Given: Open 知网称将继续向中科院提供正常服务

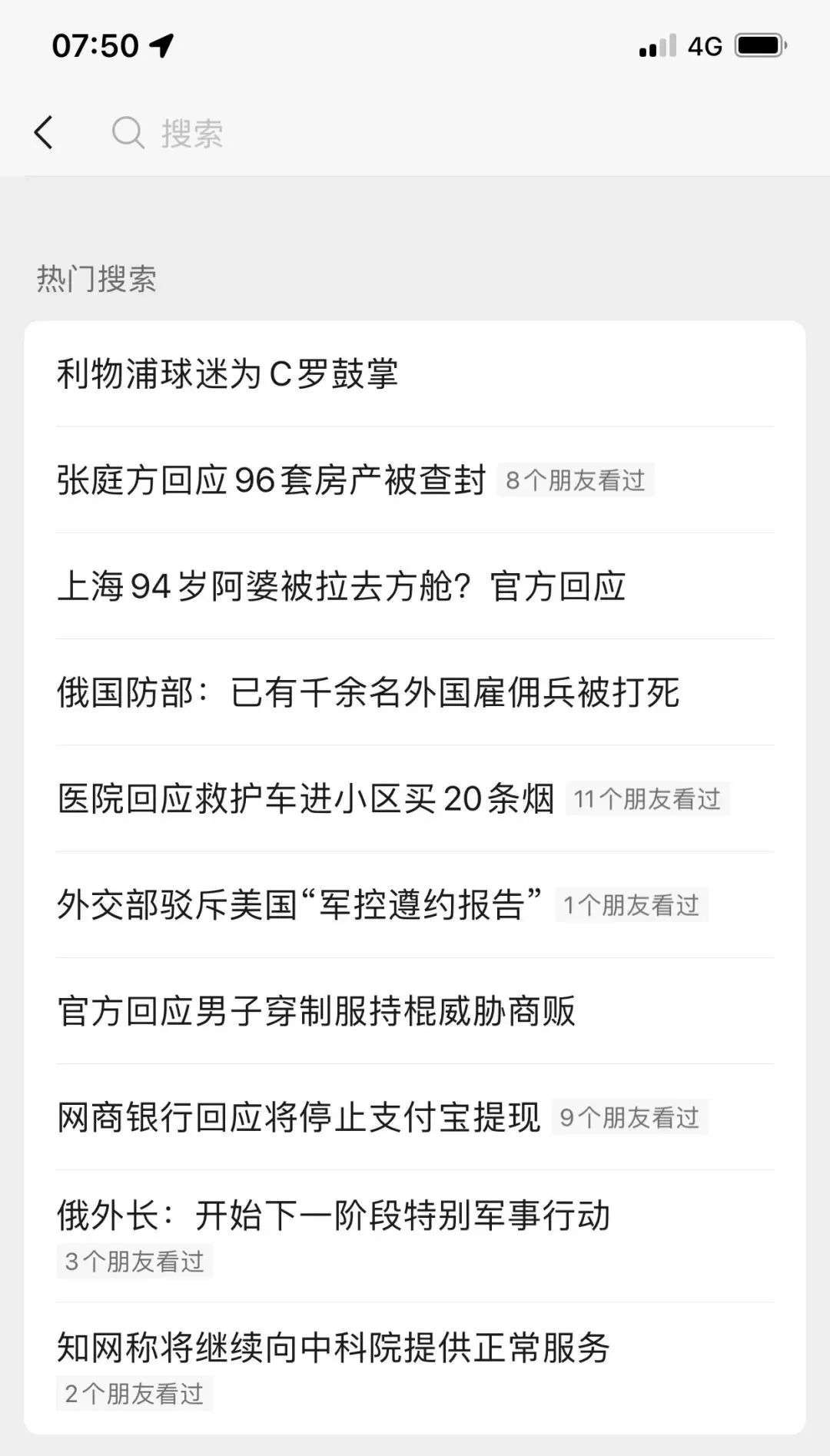Looking at the screenshot, I should tap(334, 1348).
